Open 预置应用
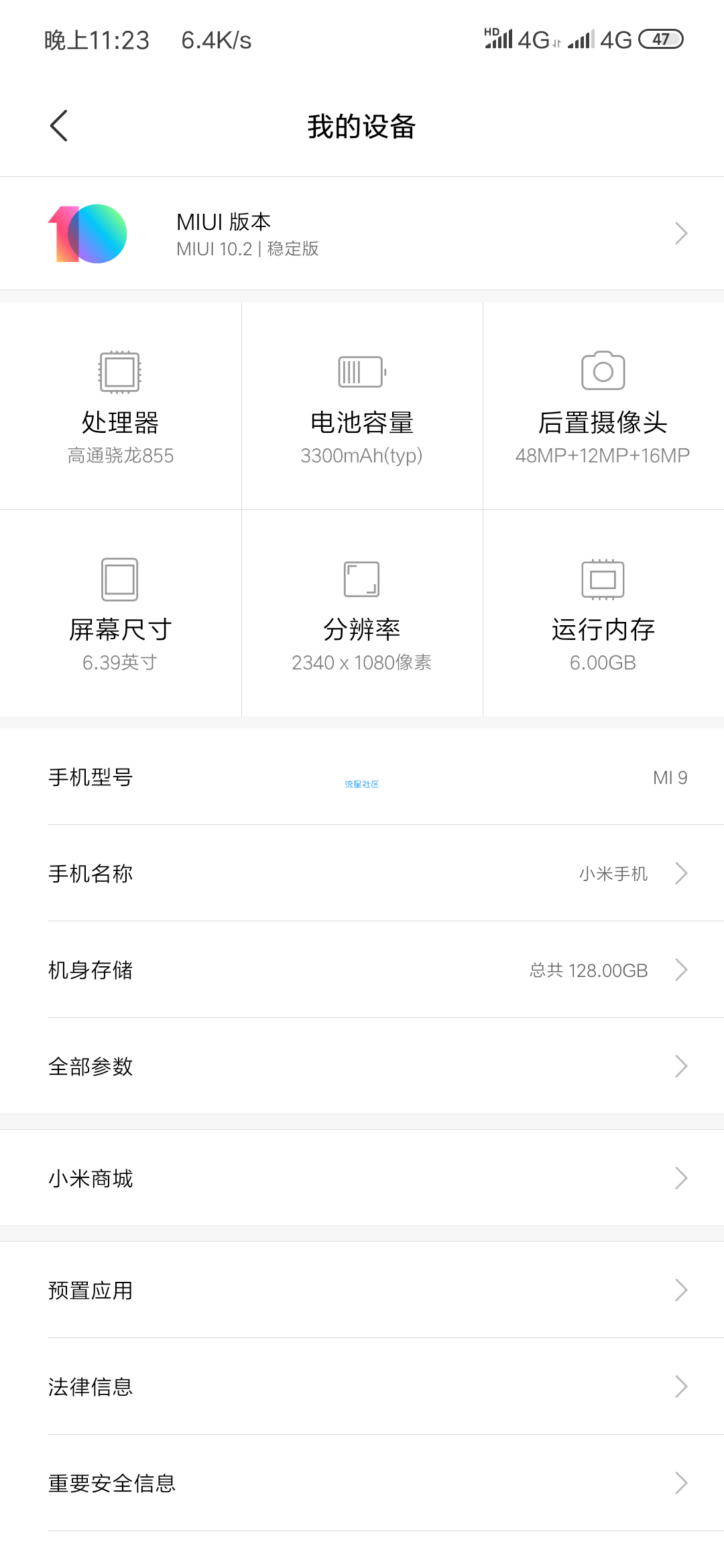724x1568 pixels. coord(362,1290)
